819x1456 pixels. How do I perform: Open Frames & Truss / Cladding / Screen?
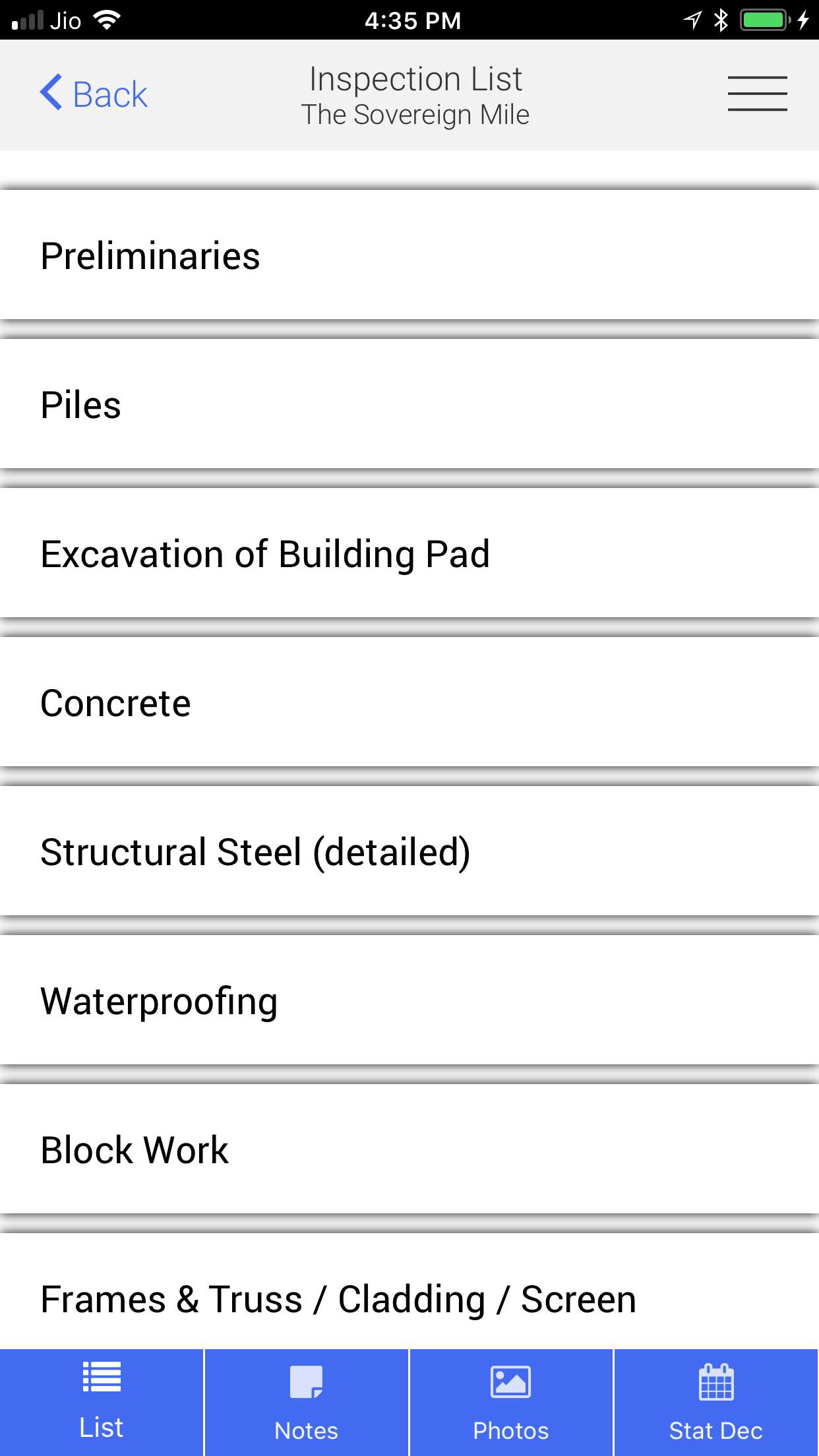point(409,1291)
